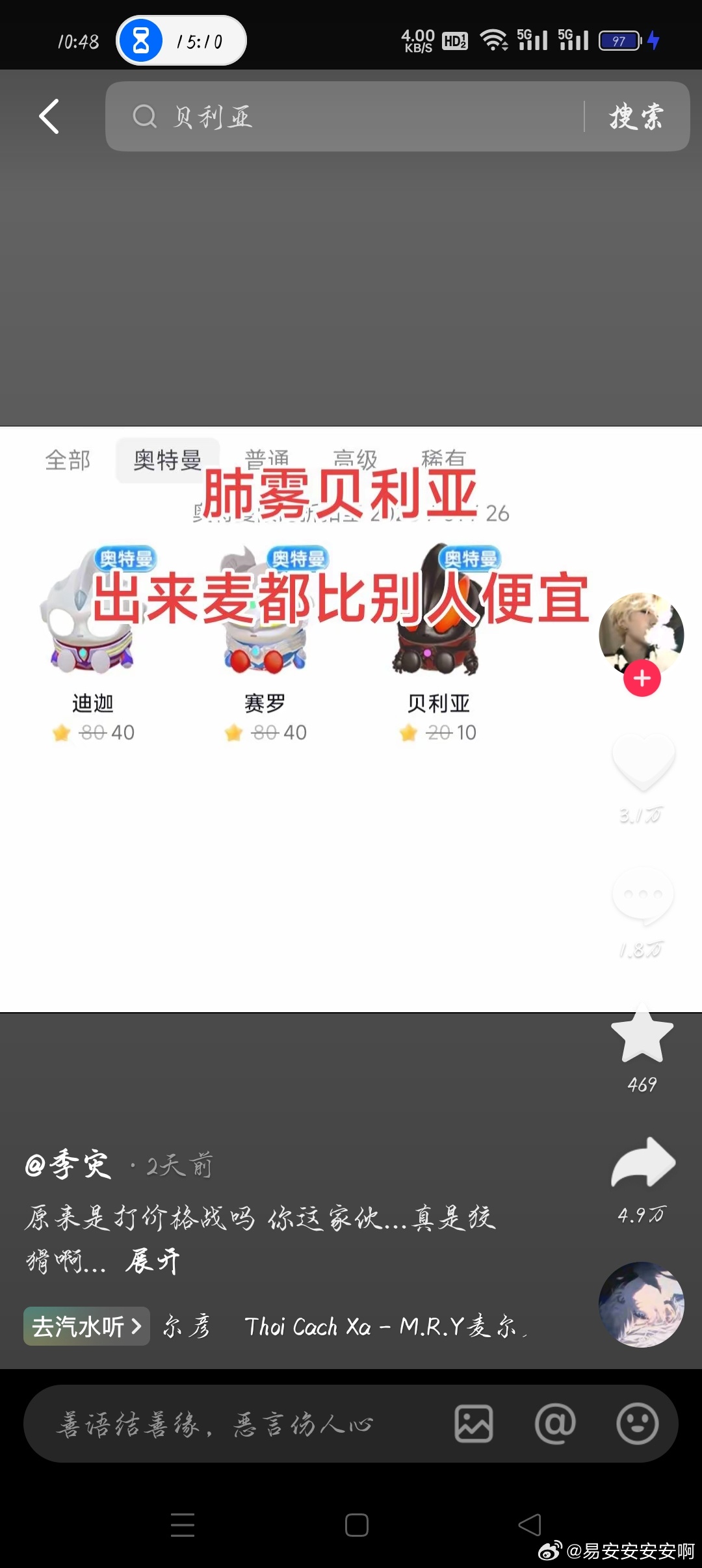This screenshot has height=1568, width=702.
Task: Tap the 搜索 button
Action: (636, 117)
